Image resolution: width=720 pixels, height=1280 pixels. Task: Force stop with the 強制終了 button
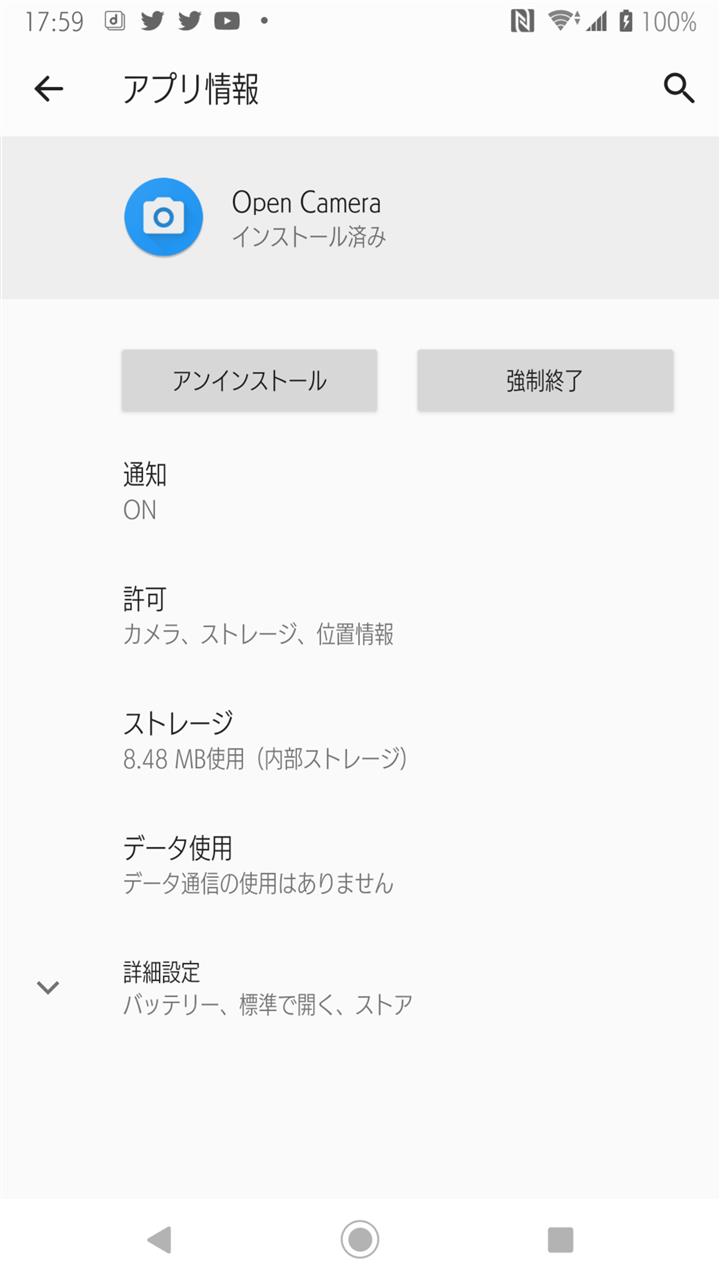click(x=545, y=380)
